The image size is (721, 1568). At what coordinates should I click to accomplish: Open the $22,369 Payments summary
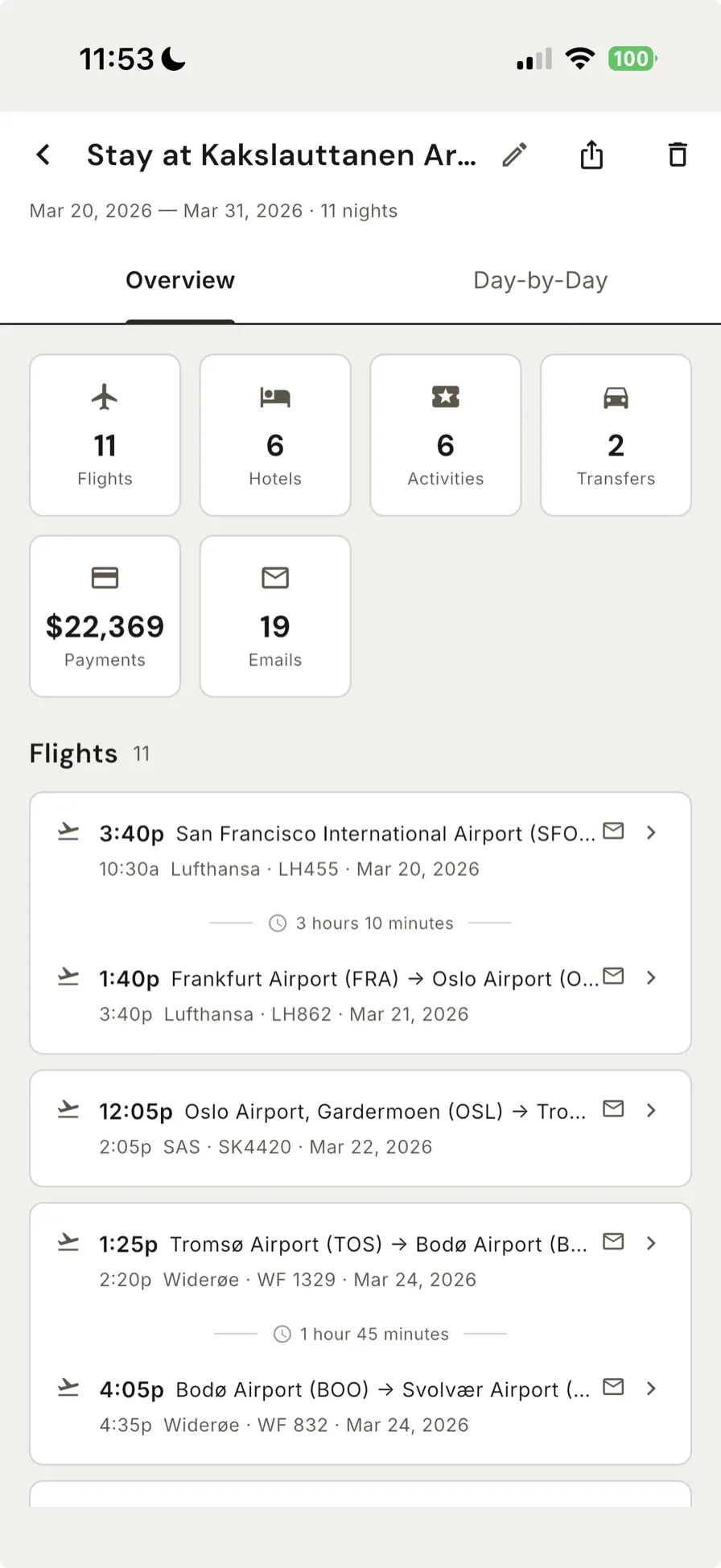[x=105, y=616]
